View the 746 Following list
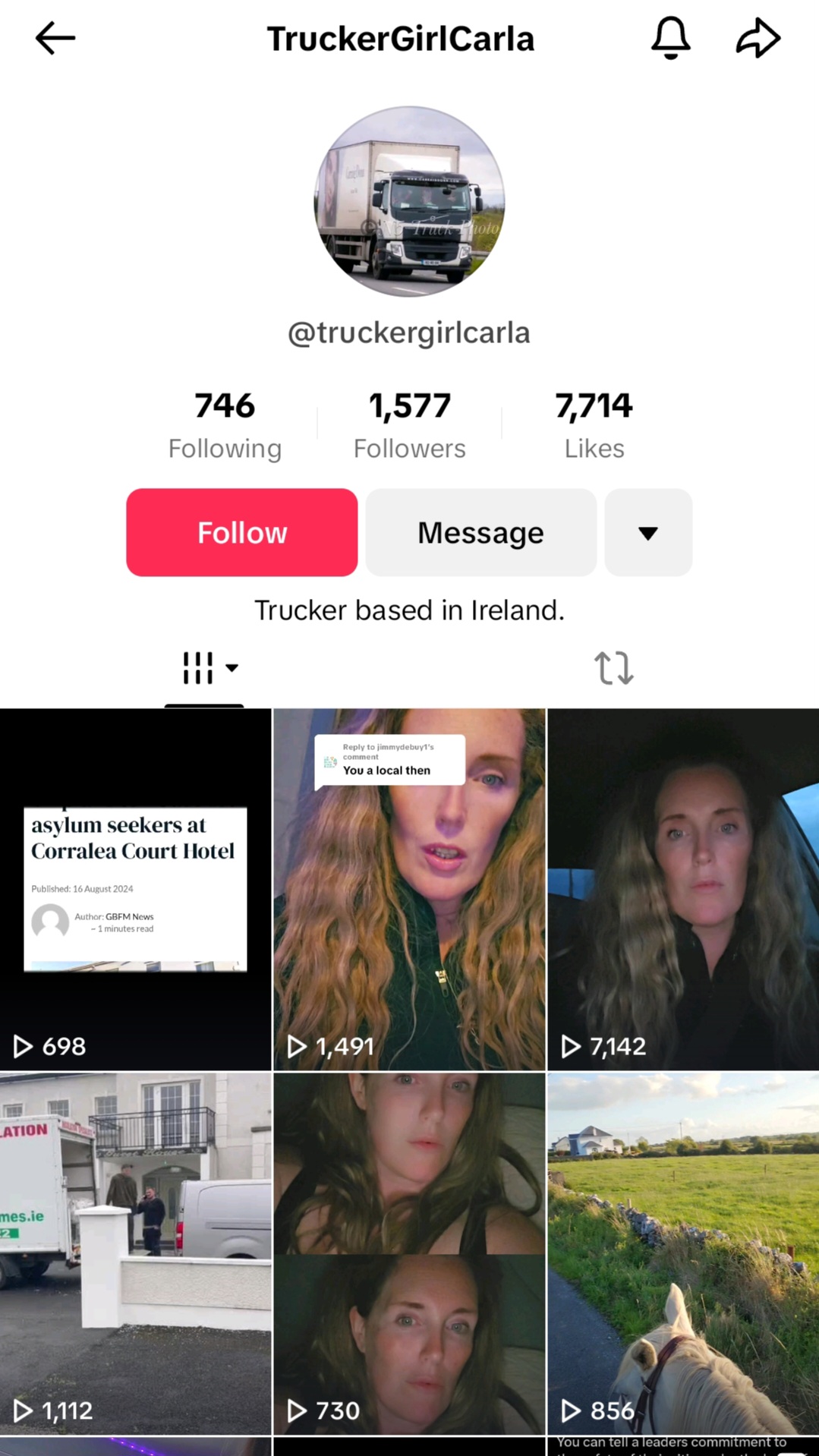Viewport: 819px width, 1456px height. click(225, 425)
